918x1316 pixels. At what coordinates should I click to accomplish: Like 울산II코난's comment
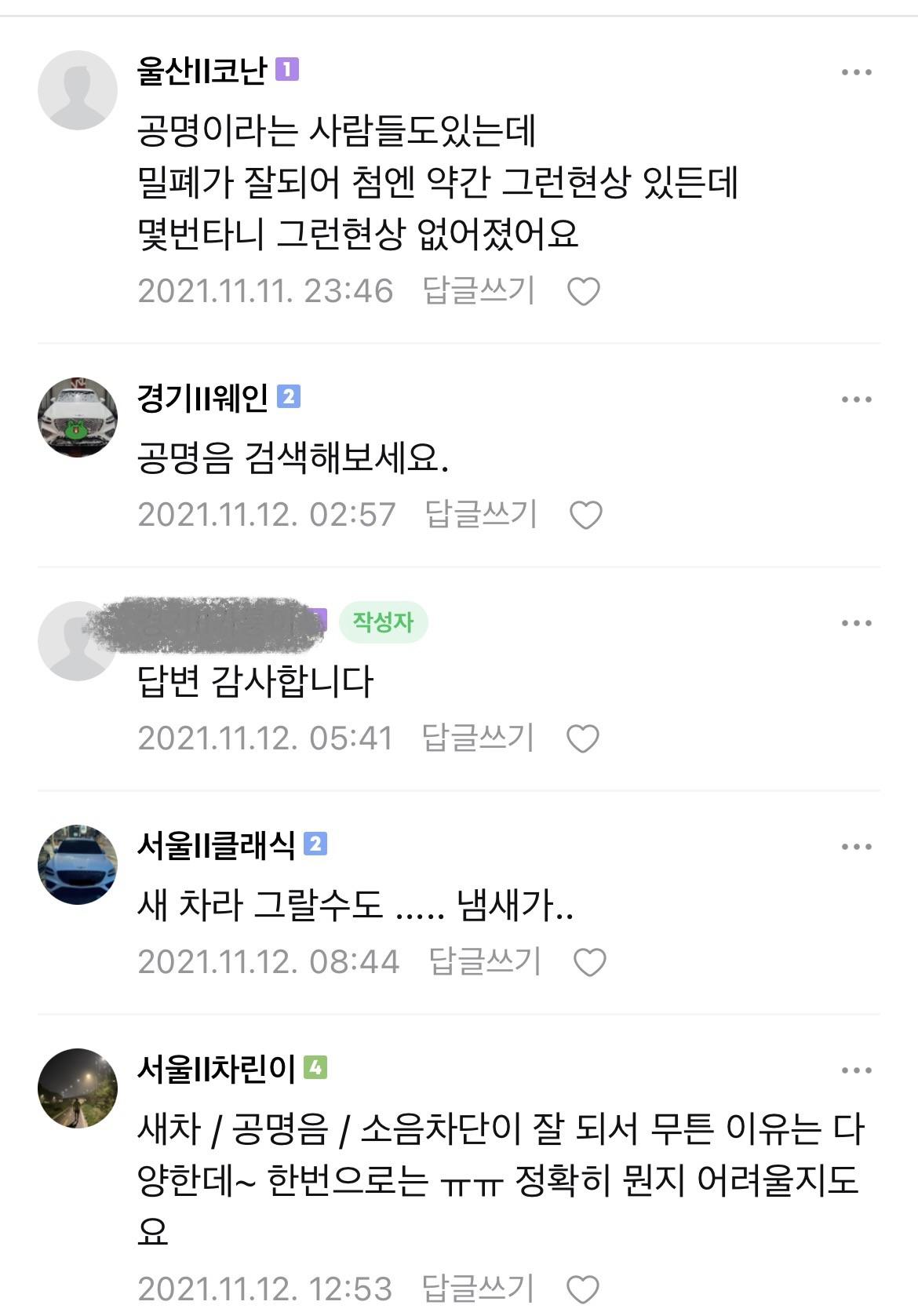[x=583, y=292]
